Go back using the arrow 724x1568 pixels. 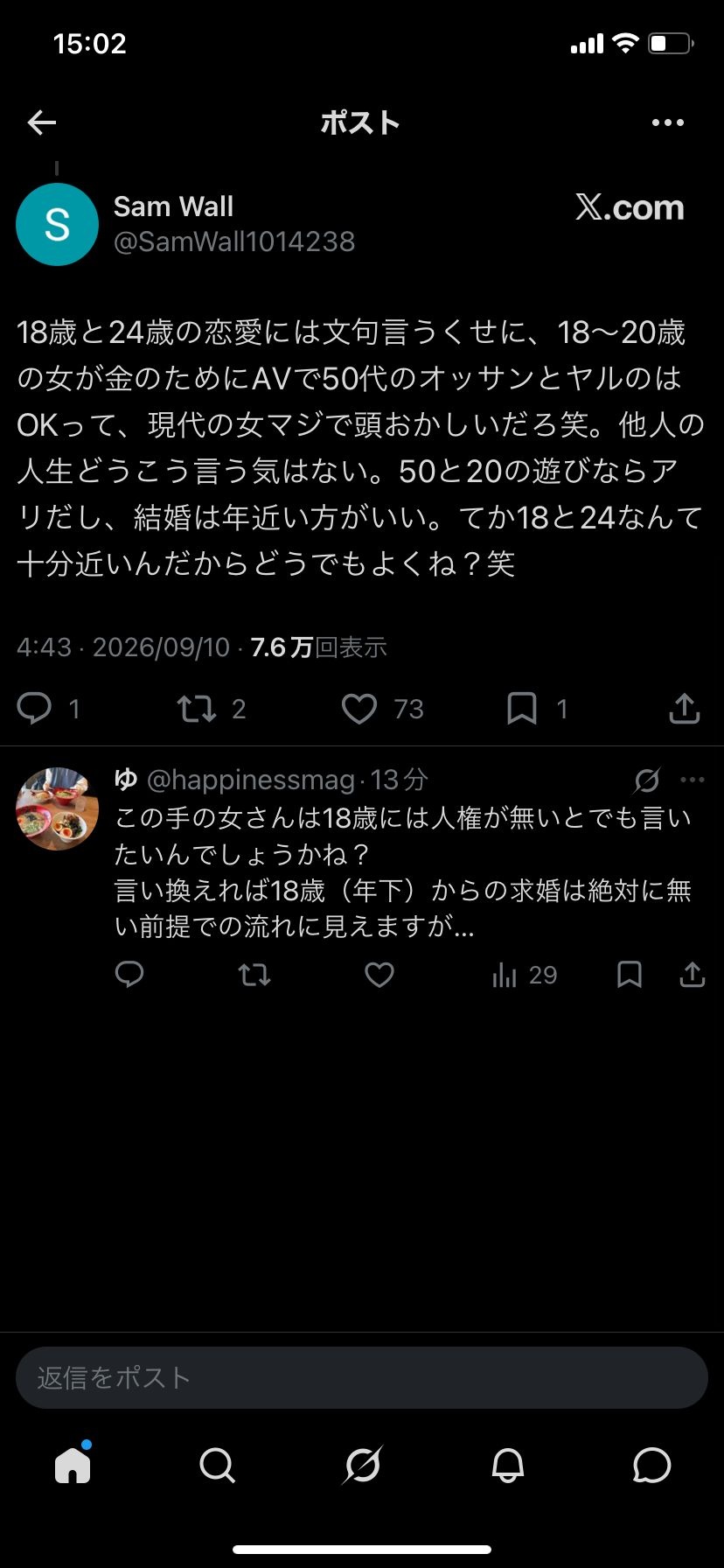(42, 122)
